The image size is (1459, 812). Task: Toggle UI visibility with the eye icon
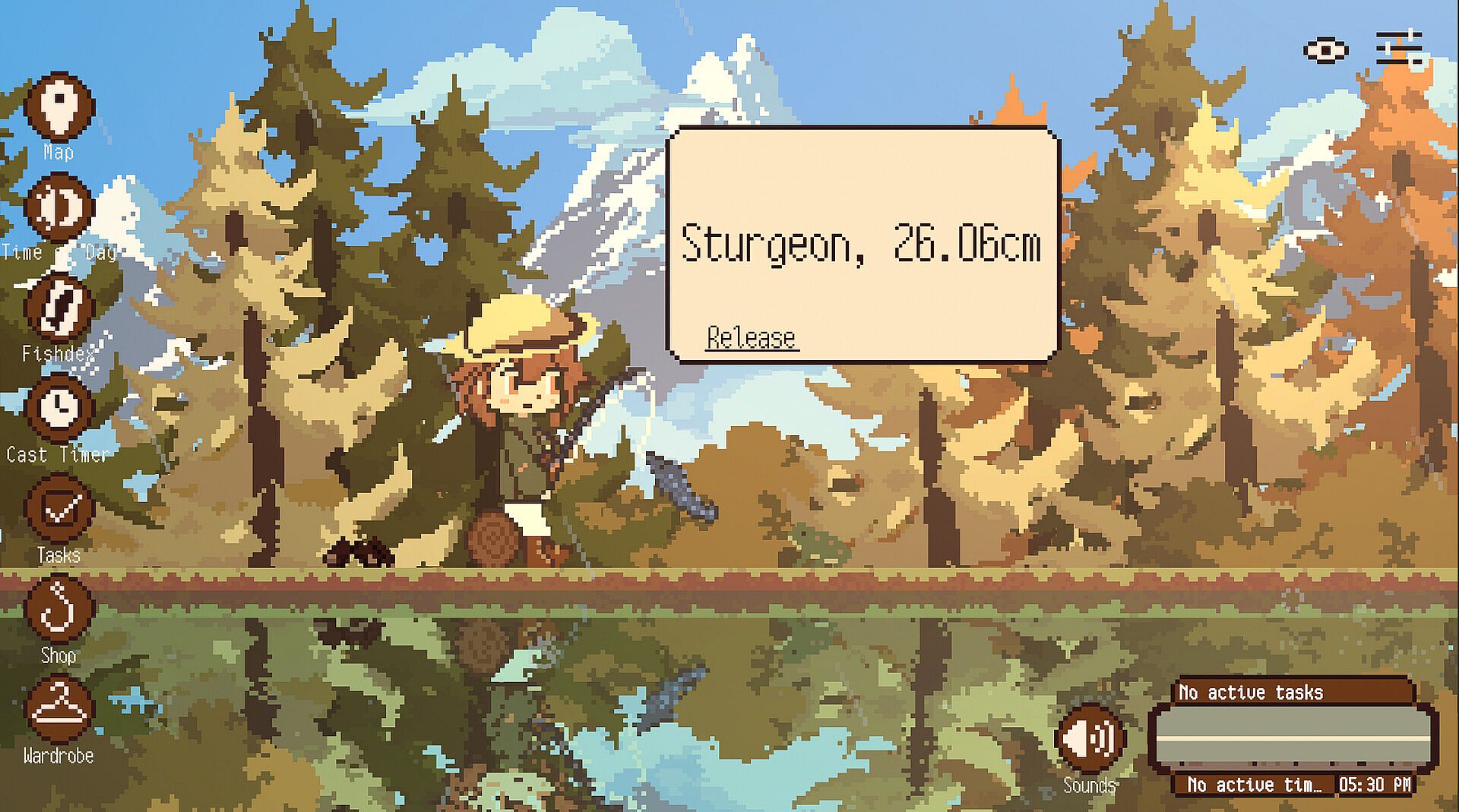[x=1325, y=51]
